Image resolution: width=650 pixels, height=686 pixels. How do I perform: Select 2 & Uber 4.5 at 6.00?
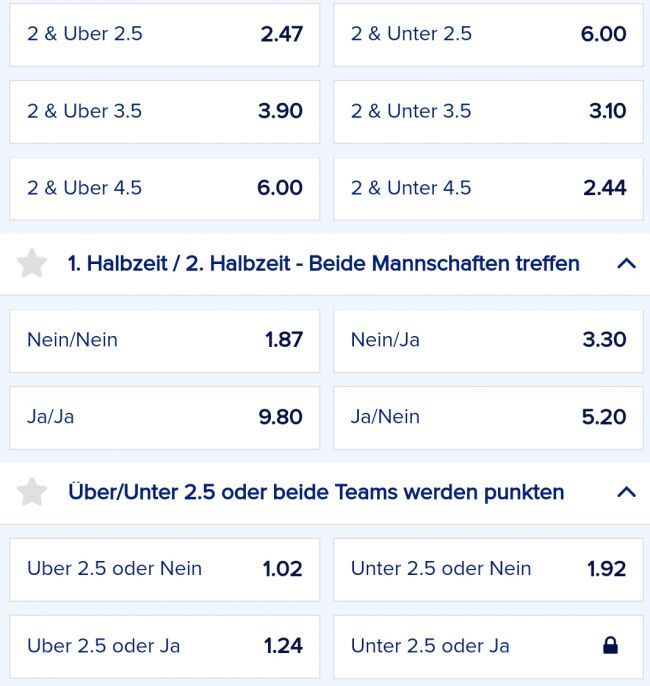(164, 188)
